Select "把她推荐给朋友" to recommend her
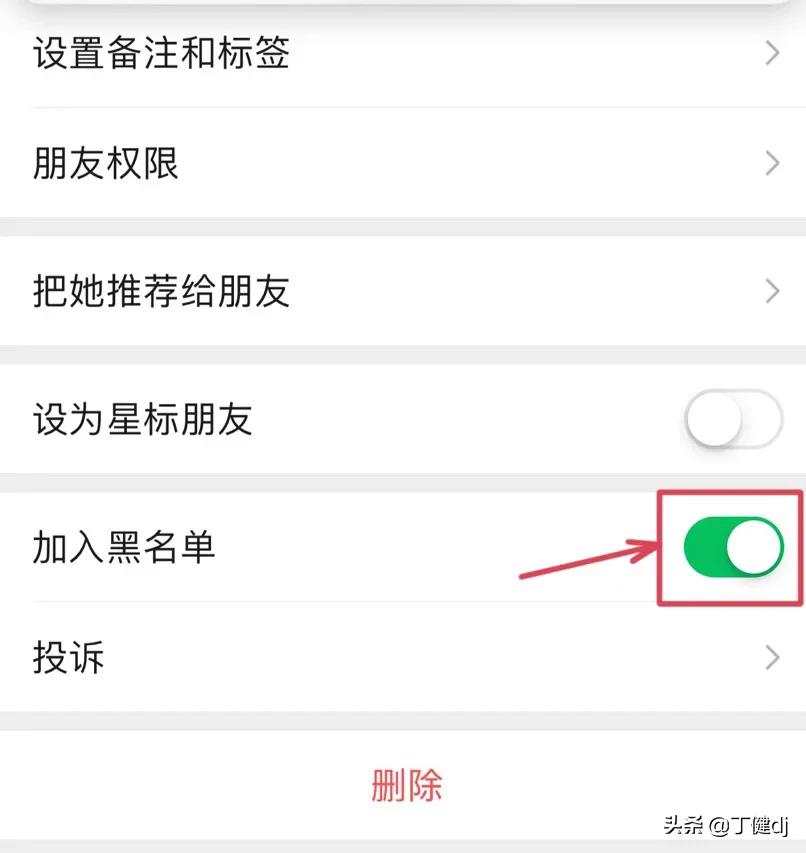806x853 pixels. click(x=160, y=291)
